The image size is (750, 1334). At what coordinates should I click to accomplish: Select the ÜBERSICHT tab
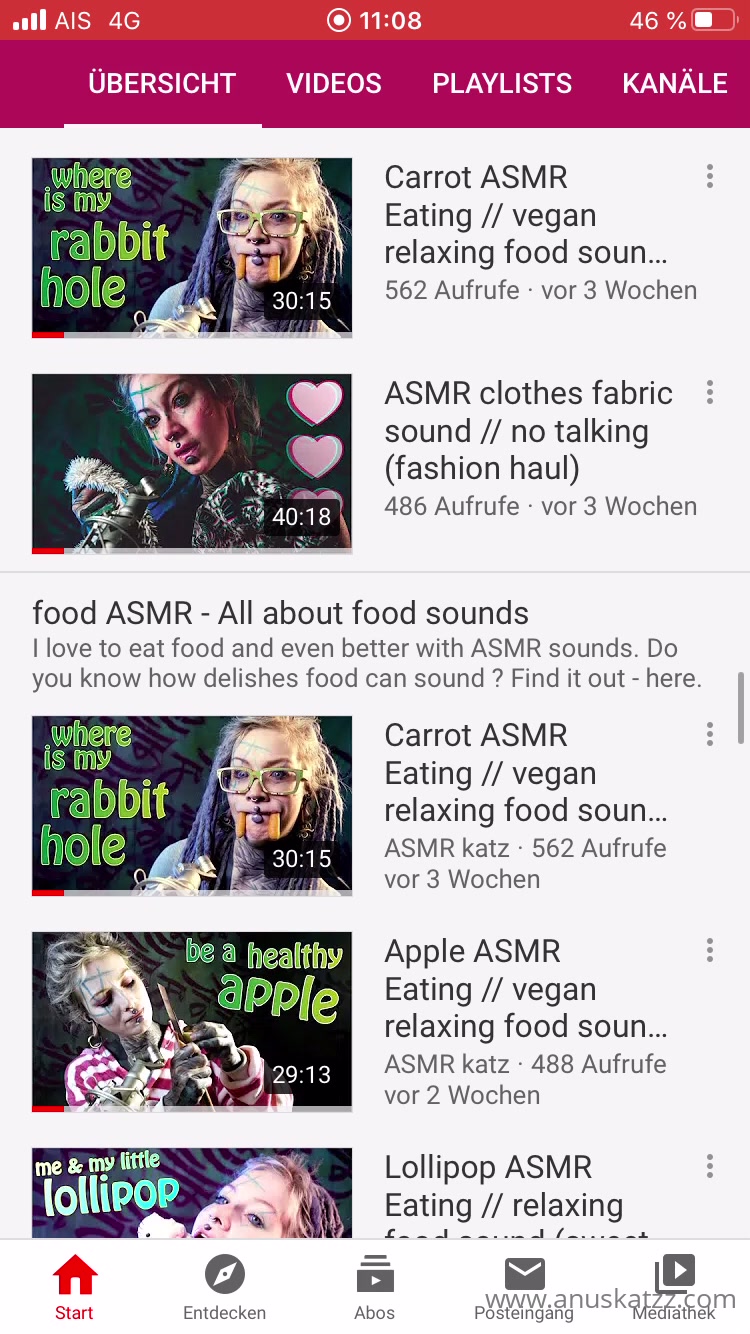162,84
